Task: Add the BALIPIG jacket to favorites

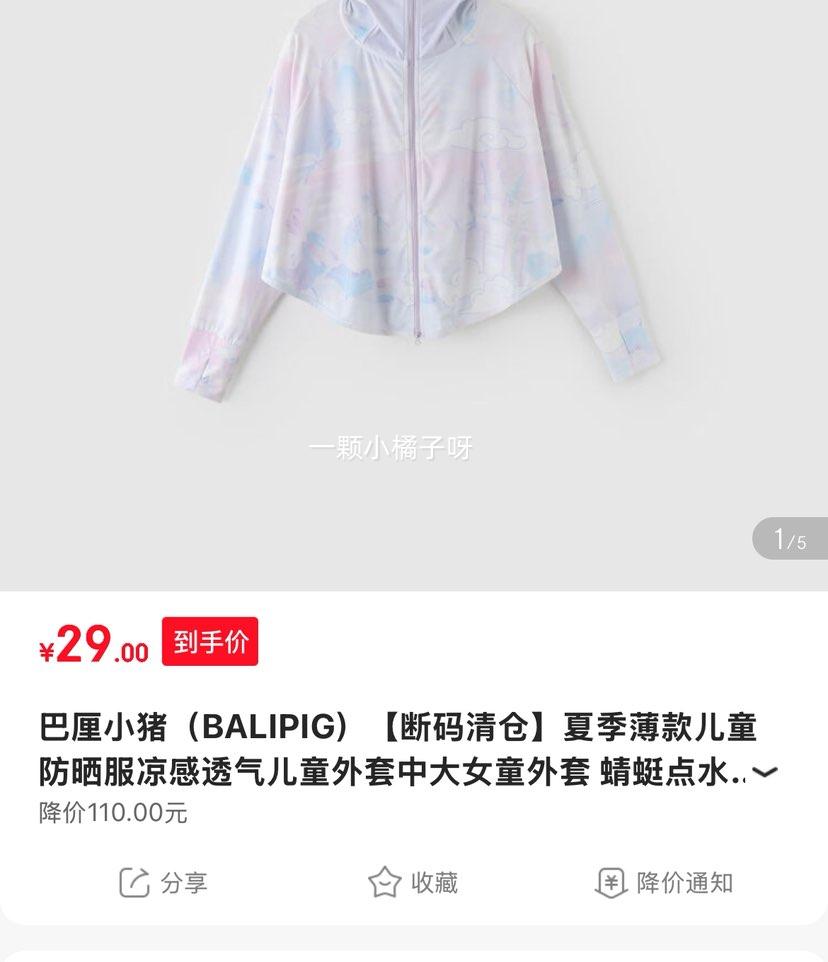Action: coord(412,883)
